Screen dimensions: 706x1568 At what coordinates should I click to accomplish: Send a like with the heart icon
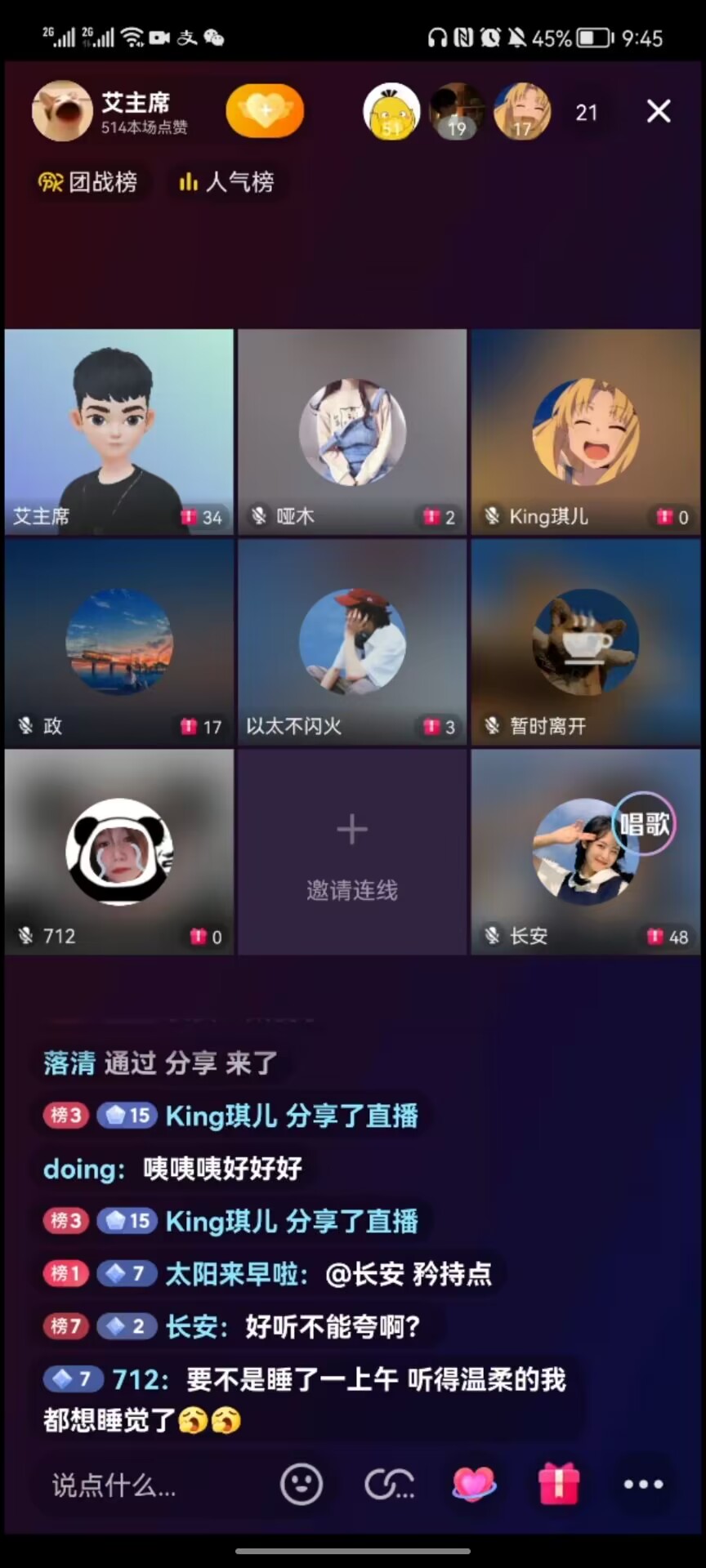(474, 1484)
